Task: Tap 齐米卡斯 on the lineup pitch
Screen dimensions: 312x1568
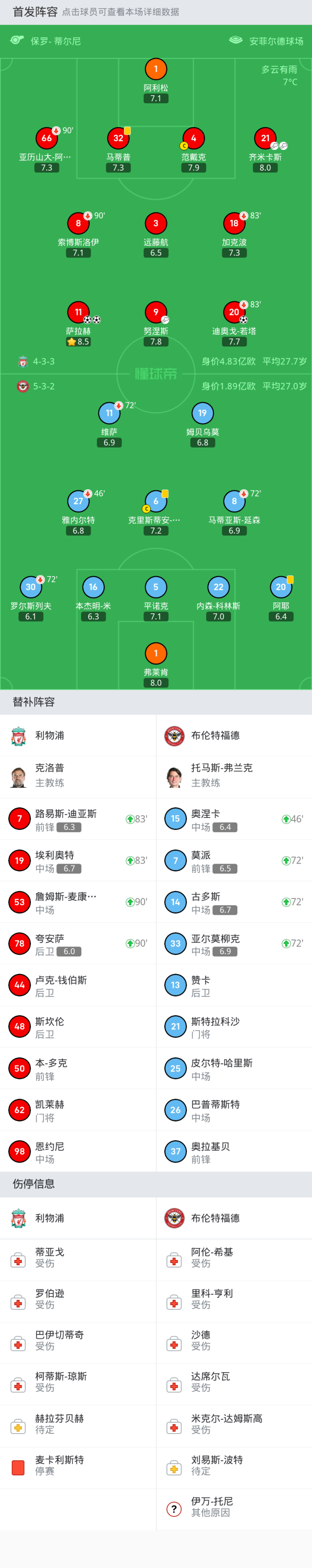Action: [x=265, y=139]
